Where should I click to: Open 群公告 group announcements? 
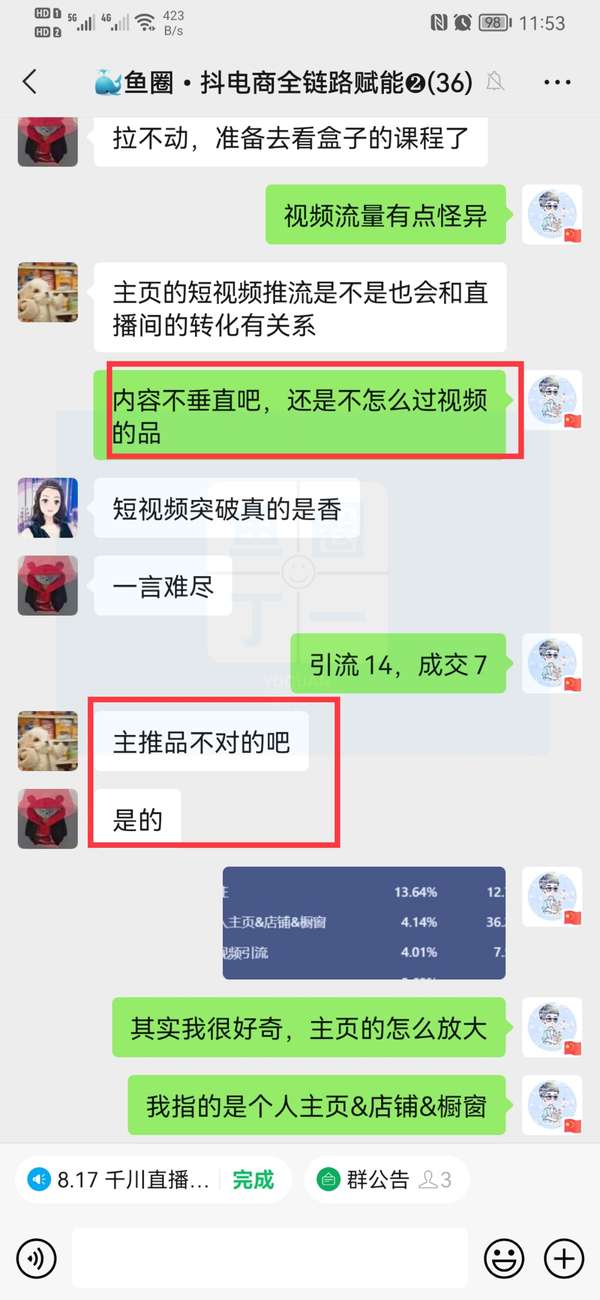point(386,1180)
